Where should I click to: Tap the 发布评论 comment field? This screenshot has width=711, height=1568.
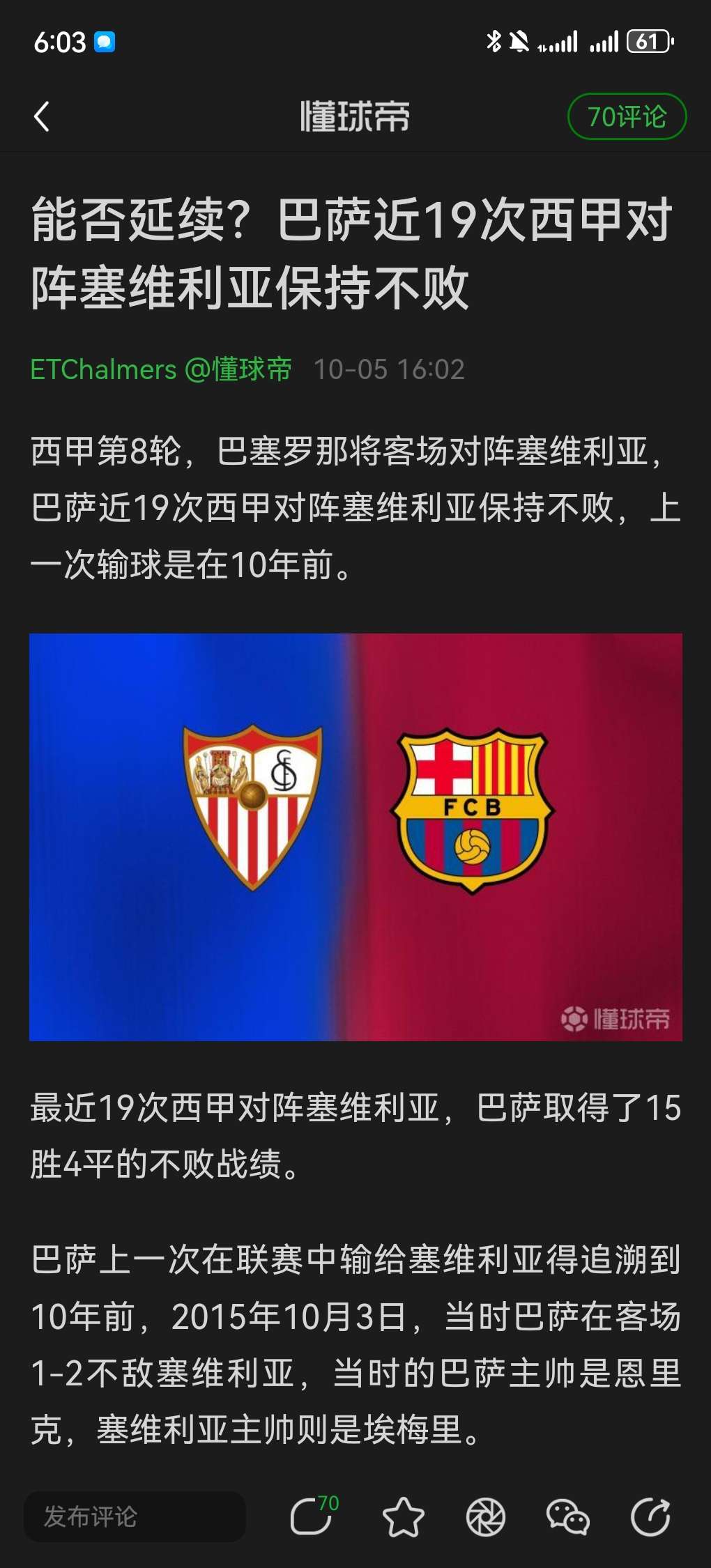(x=135, y=1516)
